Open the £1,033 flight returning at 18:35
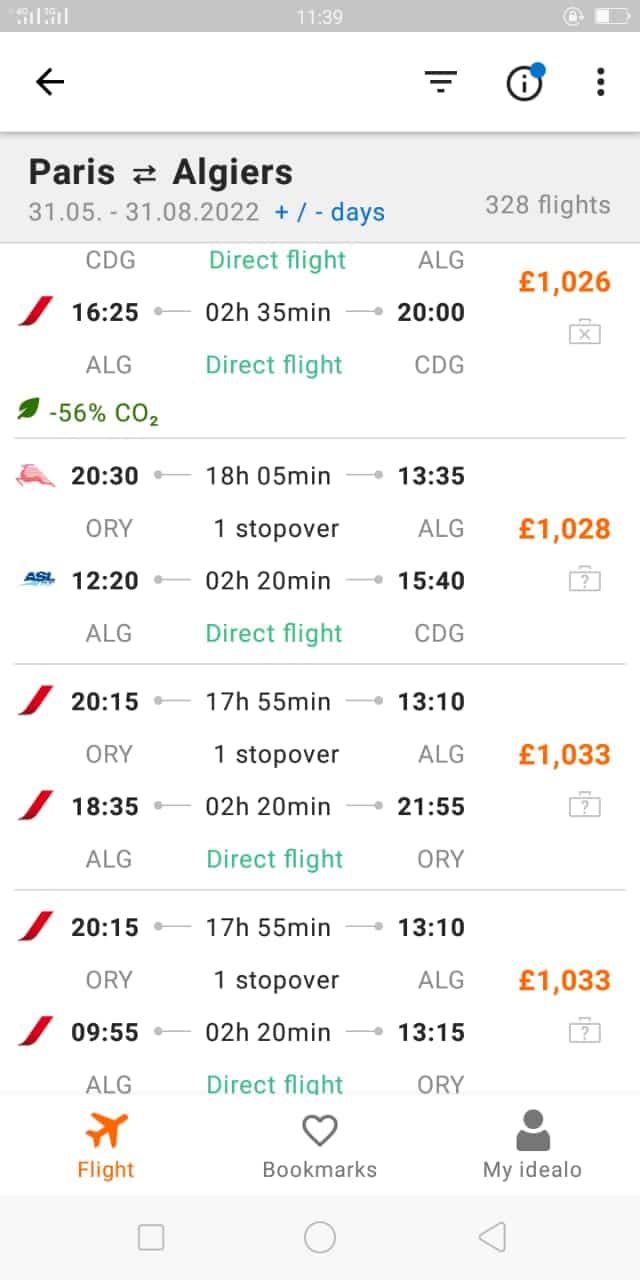The image size is (640, 1280). pyautogui.click(x=320, y=777)
